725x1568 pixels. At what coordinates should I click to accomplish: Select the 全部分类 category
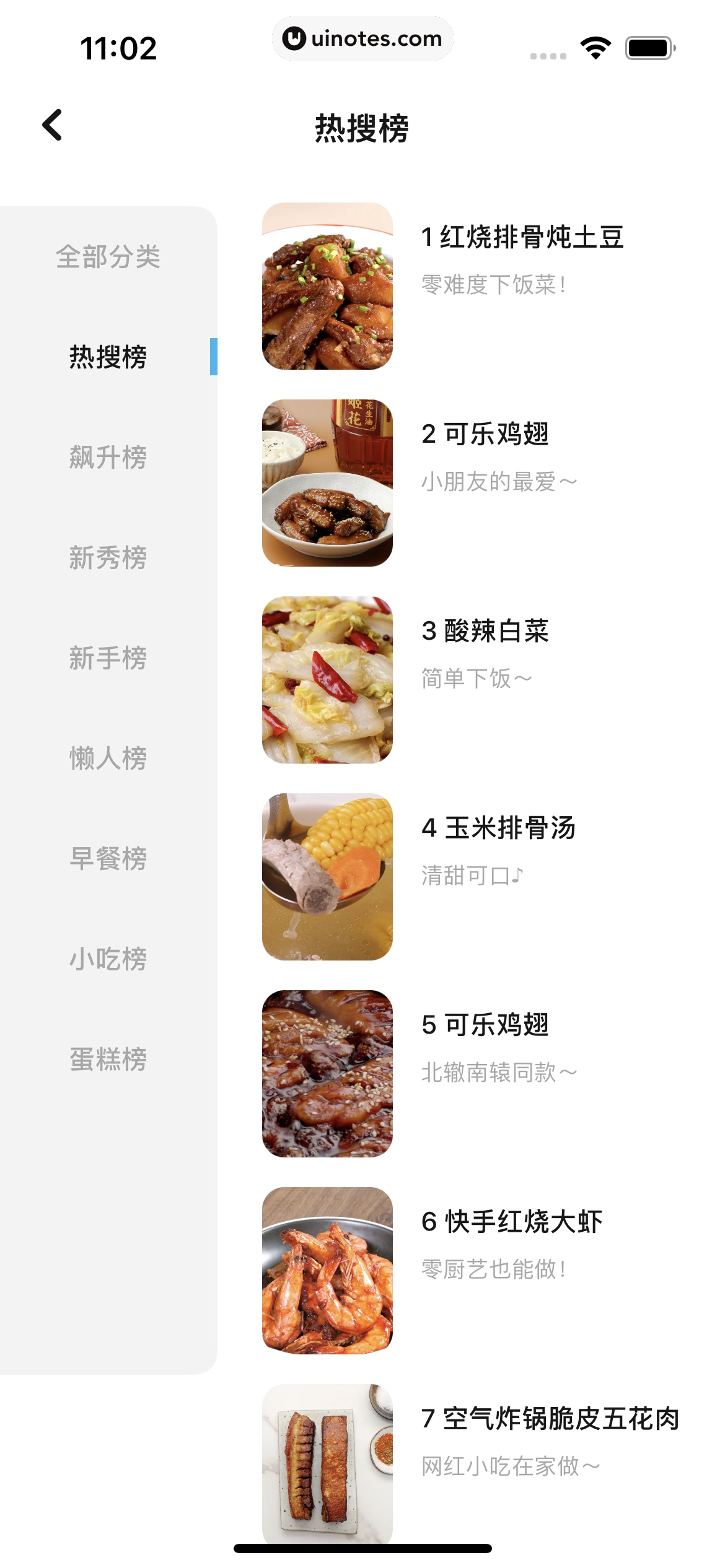tap(108, 258)
